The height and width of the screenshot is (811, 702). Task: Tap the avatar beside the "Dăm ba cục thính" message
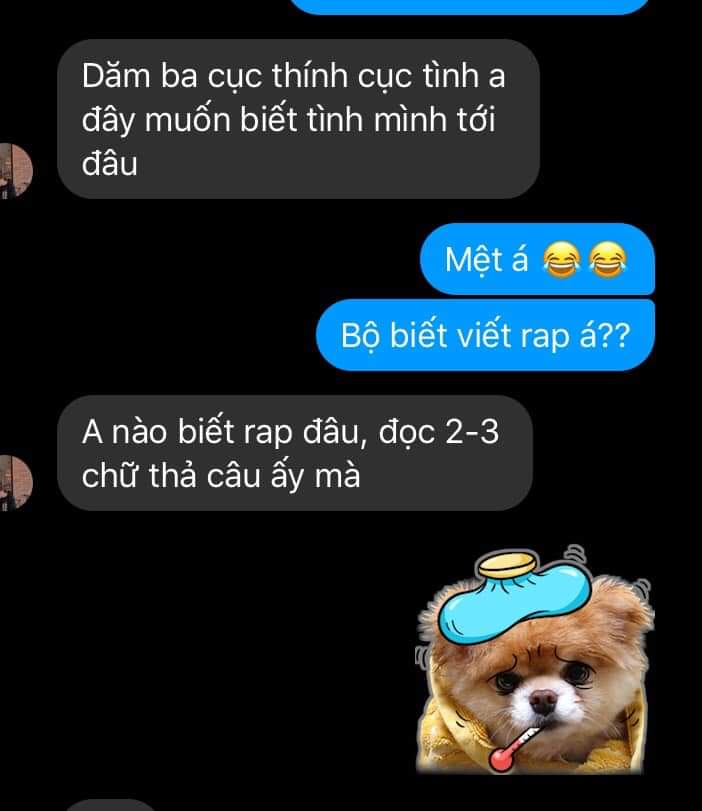pos(16,170)
